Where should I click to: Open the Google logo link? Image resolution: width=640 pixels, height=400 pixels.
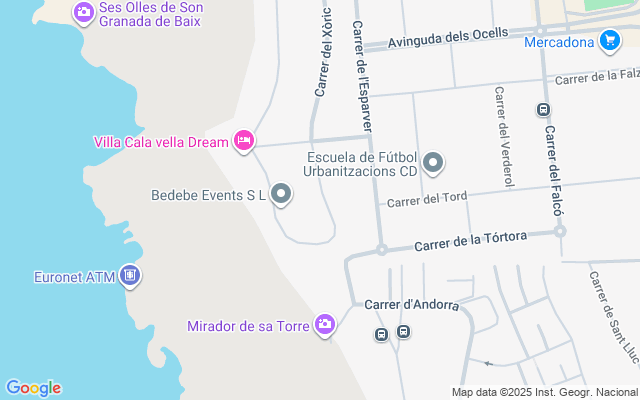tap(33, 388)
